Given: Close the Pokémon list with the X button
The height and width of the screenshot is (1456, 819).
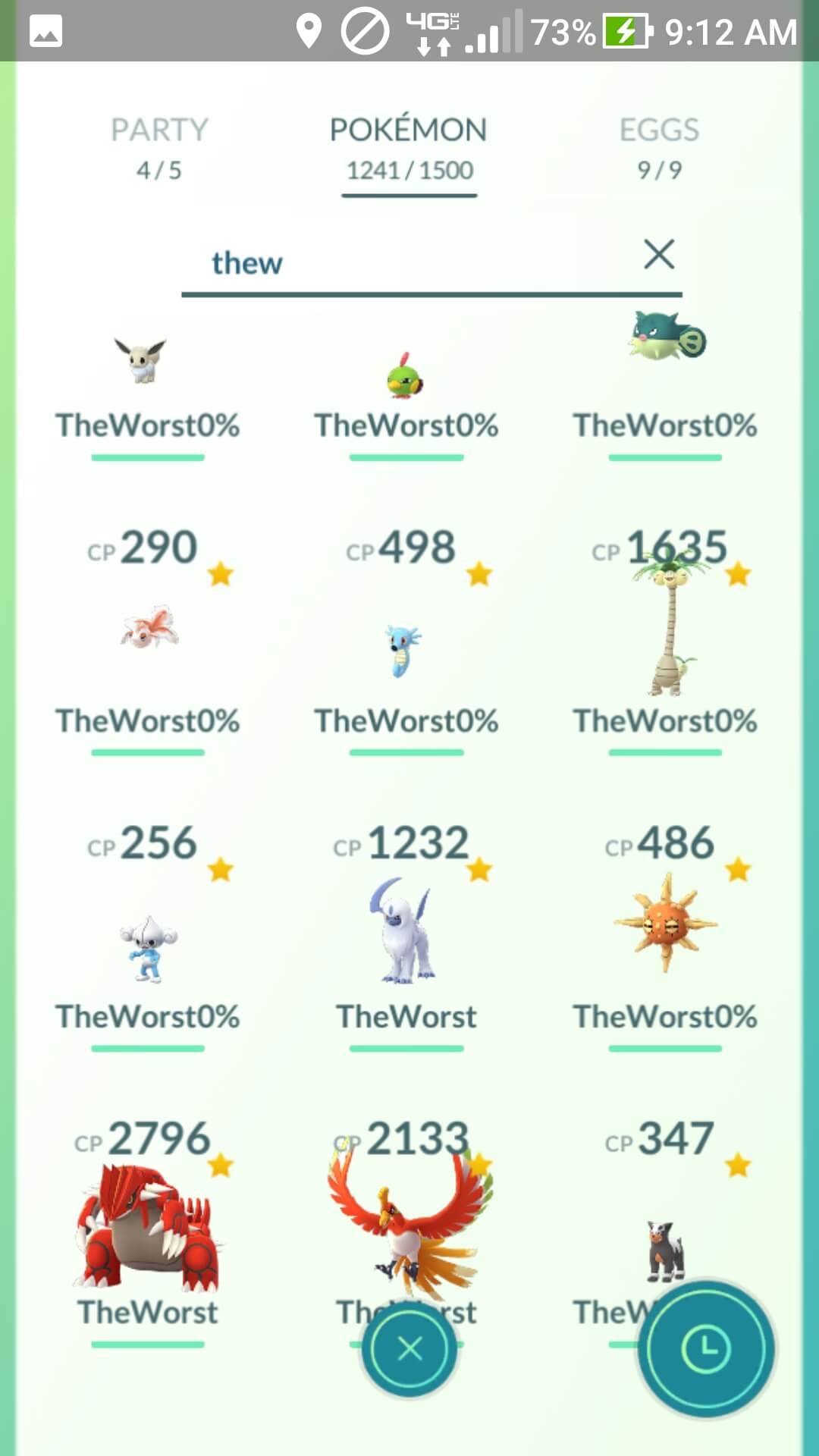Looking at the screenshot, I should pyautogui.click(x=409, y=1349).
